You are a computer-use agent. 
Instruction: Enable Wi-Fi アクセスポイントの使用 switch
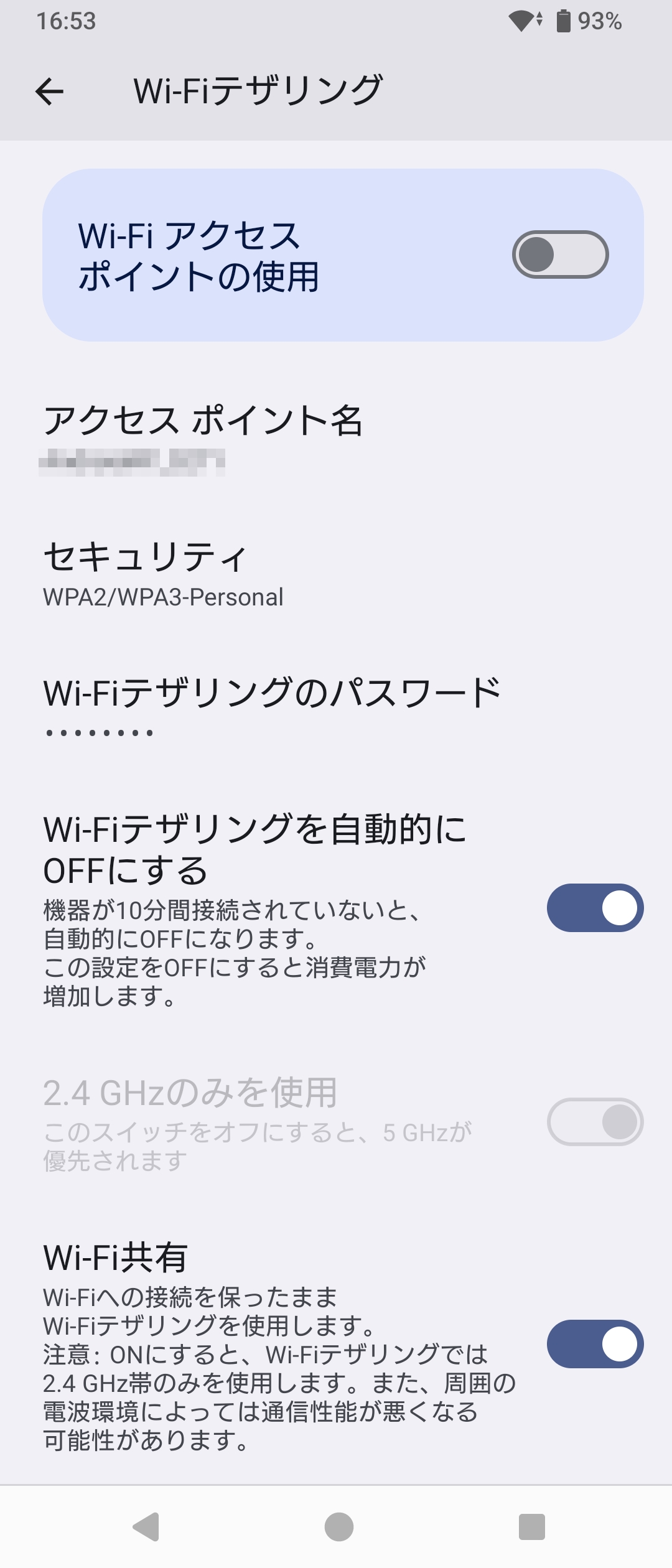point(559,254)
